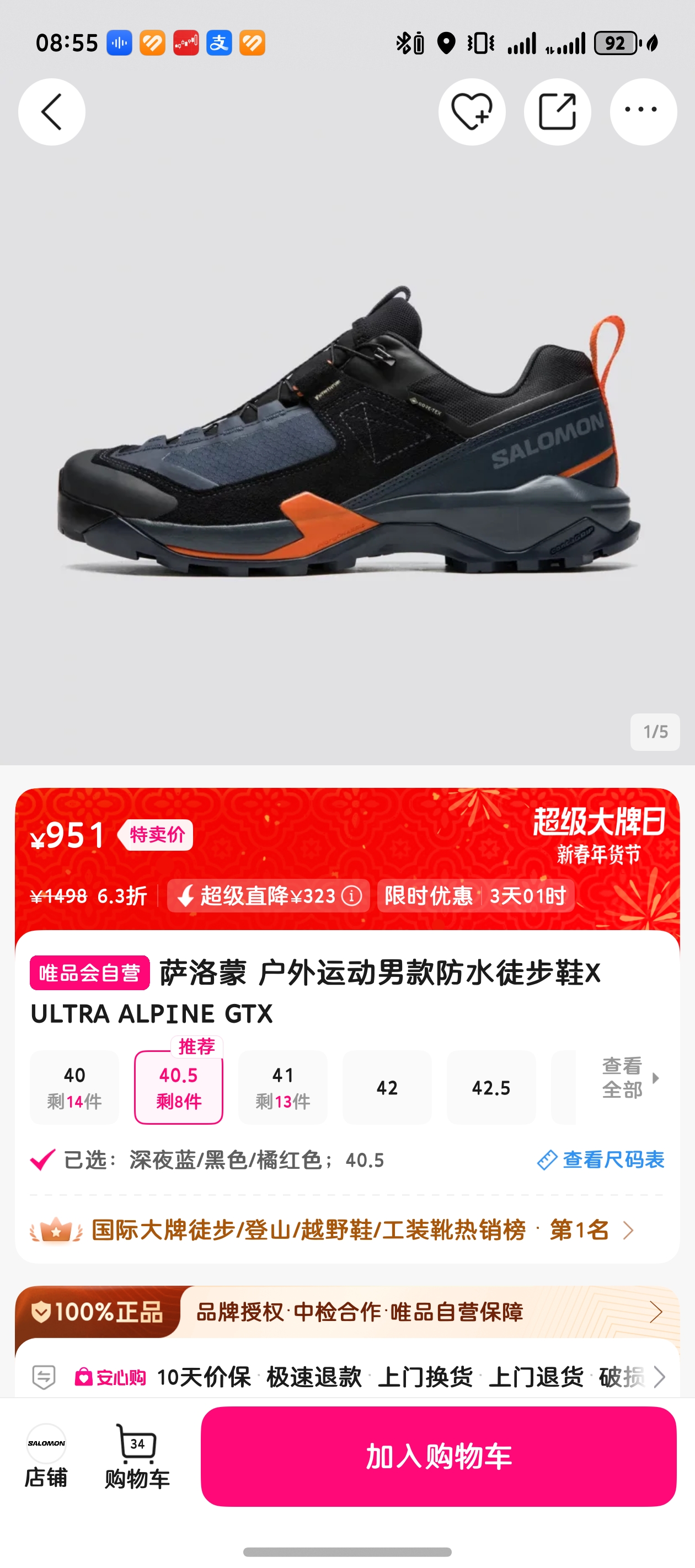Select size 40
This screenshot has width=695, height=1568.
click(74, 1087)
